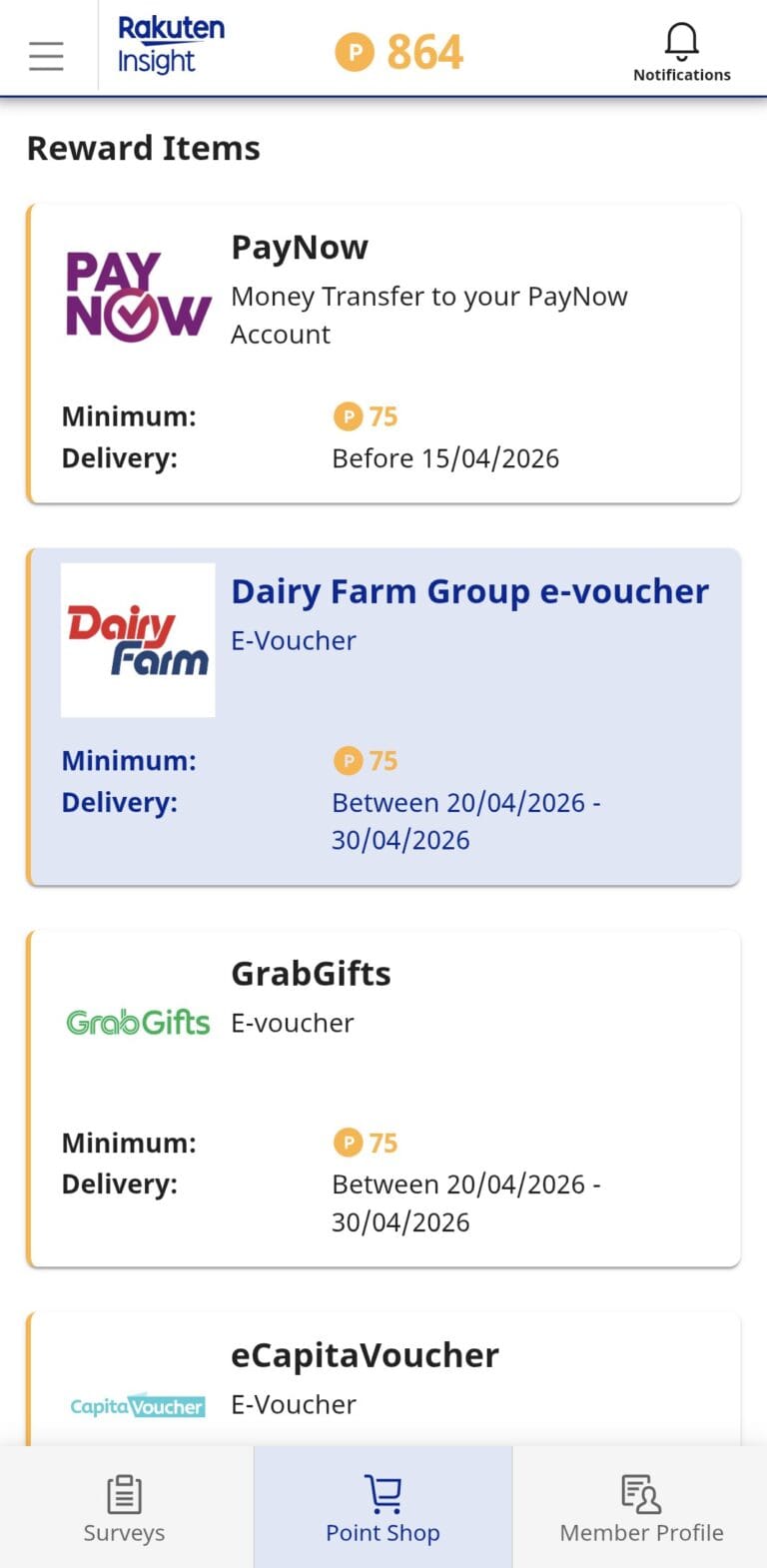Switch to the Surveys tab
Image resolution: width=767 pixels, height=1568 pixels.
(x=124, y=1508)
